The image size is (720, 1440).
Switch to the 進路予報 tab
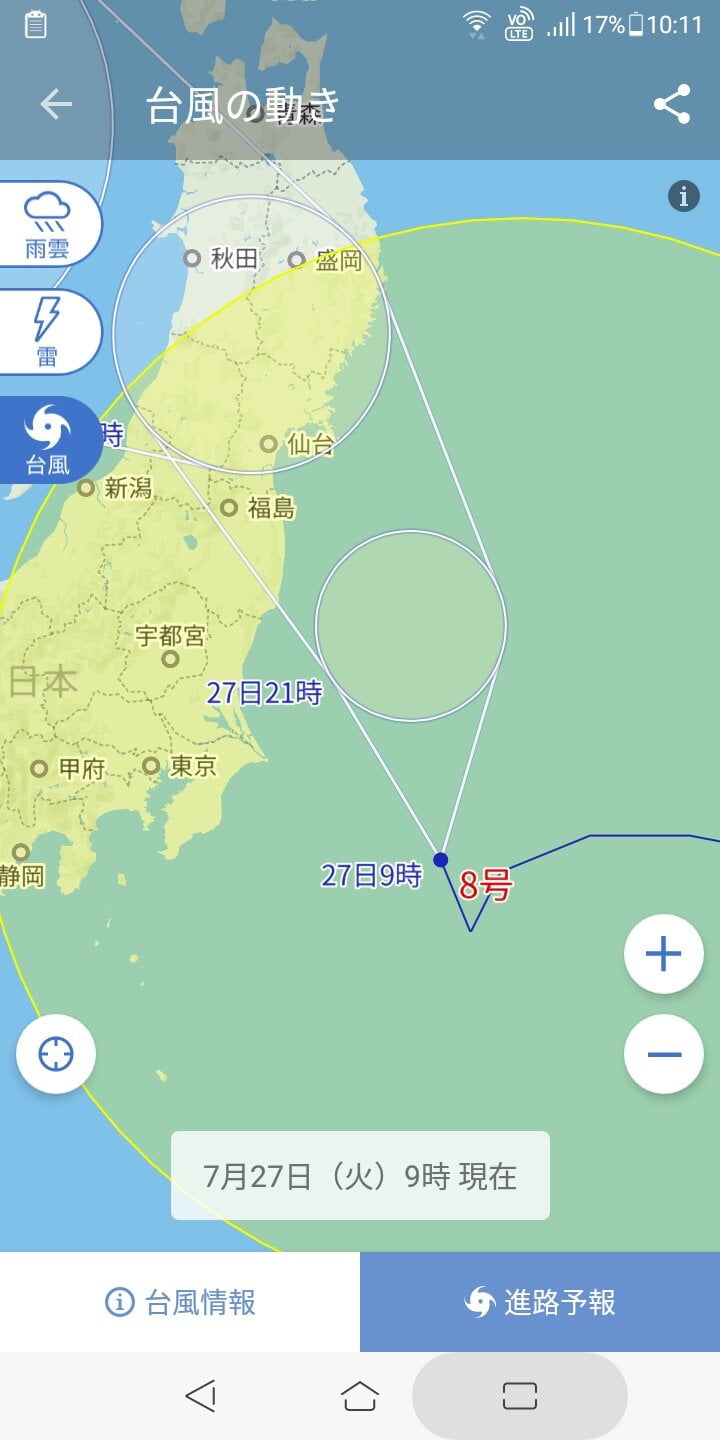(x=540, y=1302)
